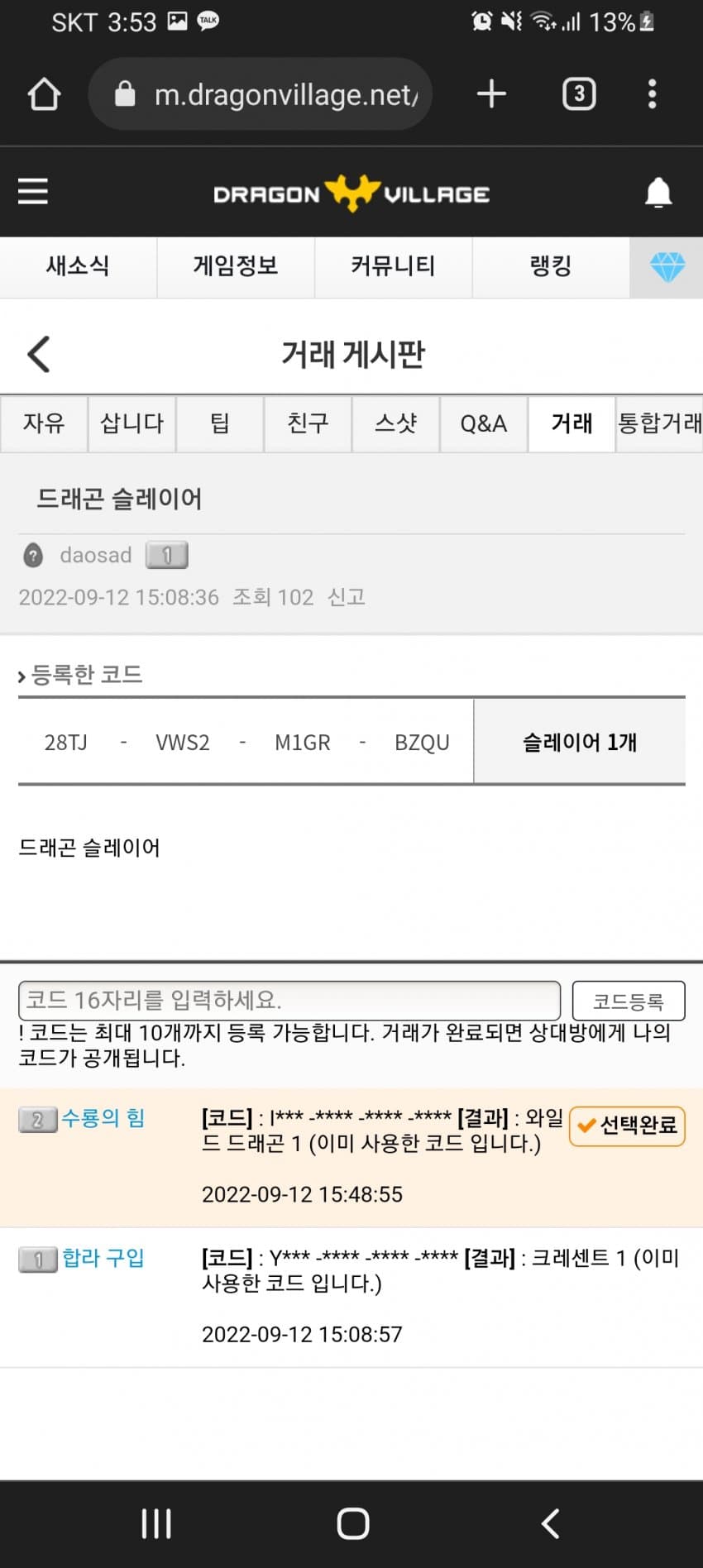Tap the 코드등록 button
The image size is (703, 1568).
(629, 1002)
